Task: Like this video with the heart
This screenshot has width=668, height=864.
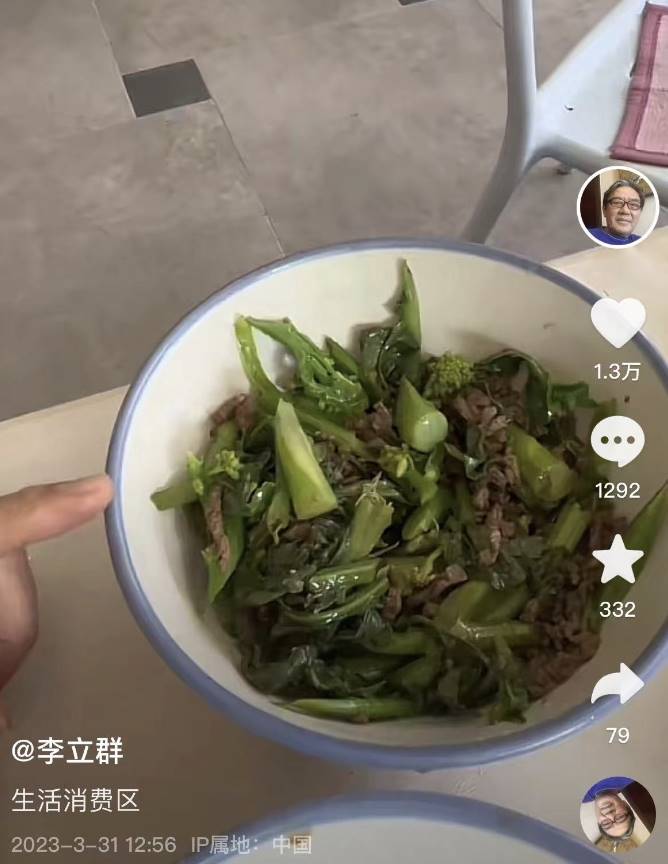Action: click(617, 322)
